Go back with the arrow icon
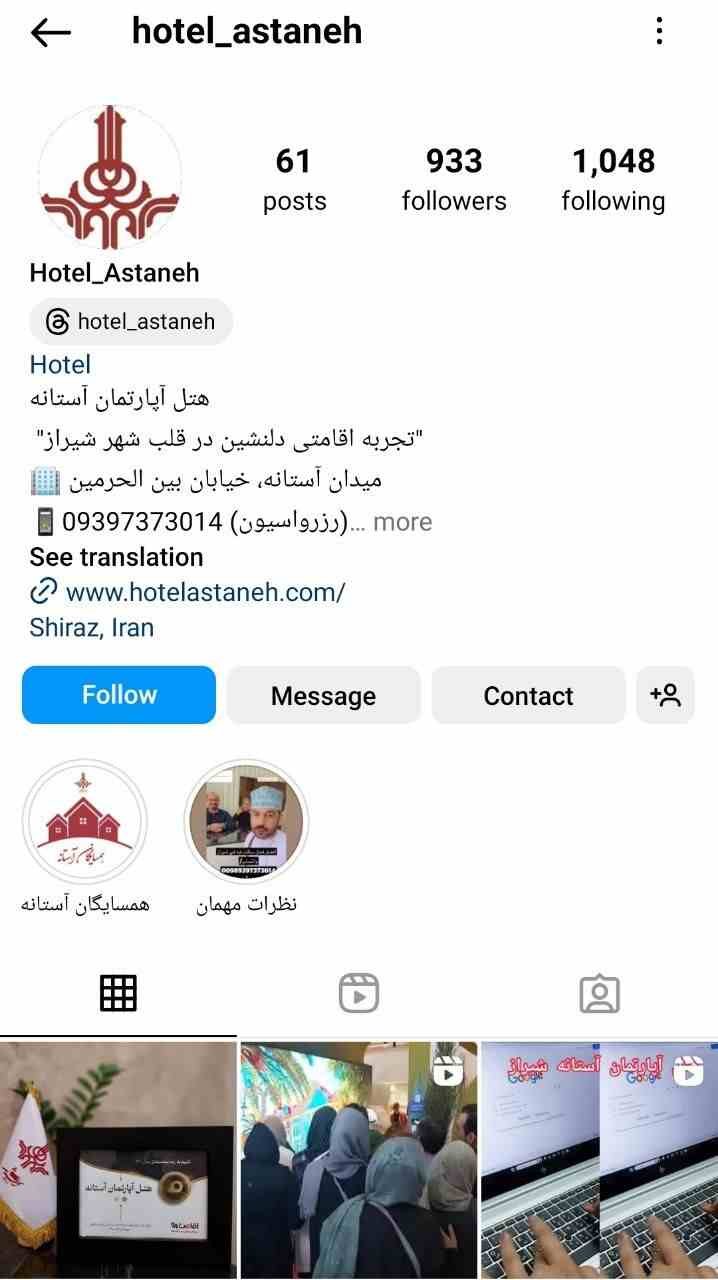Image resolution: width=718 pixels, height=1280 pixels. 51,32
